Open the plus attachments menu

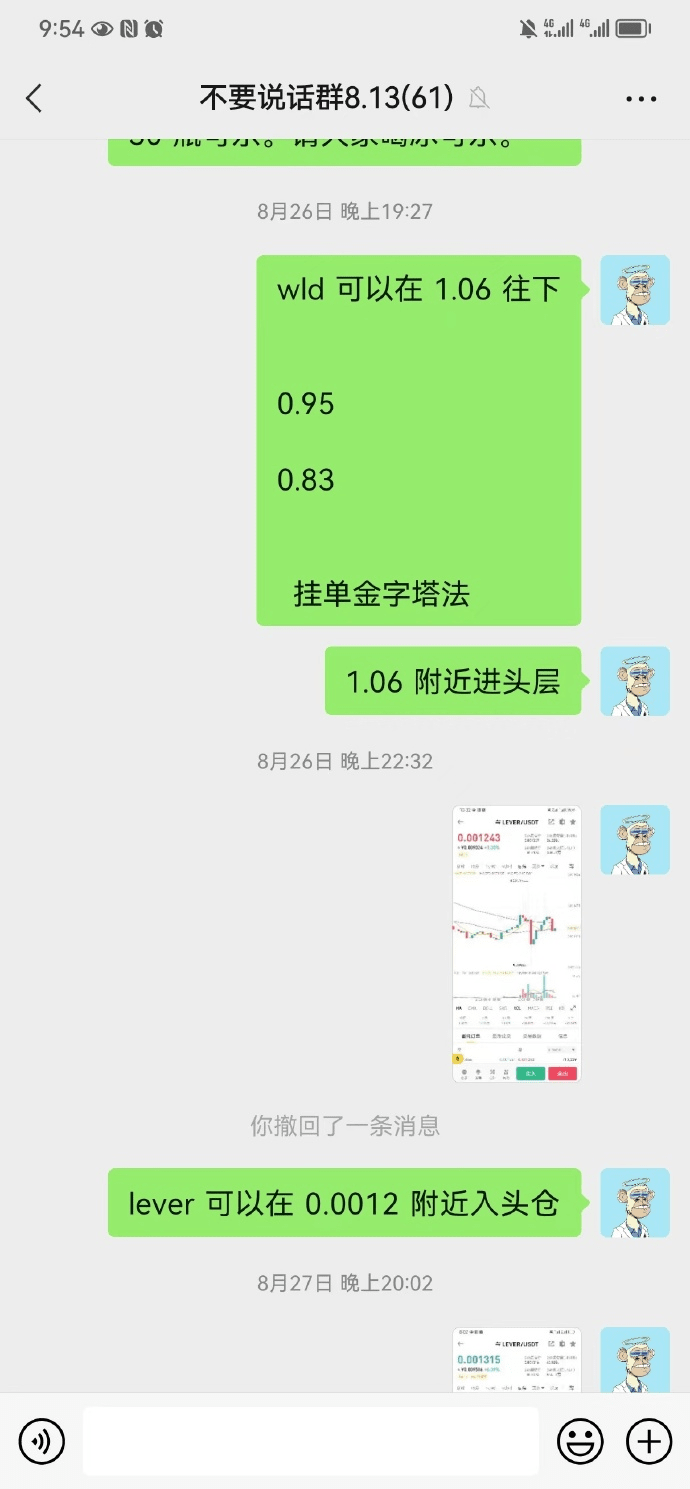point(648,1441)
